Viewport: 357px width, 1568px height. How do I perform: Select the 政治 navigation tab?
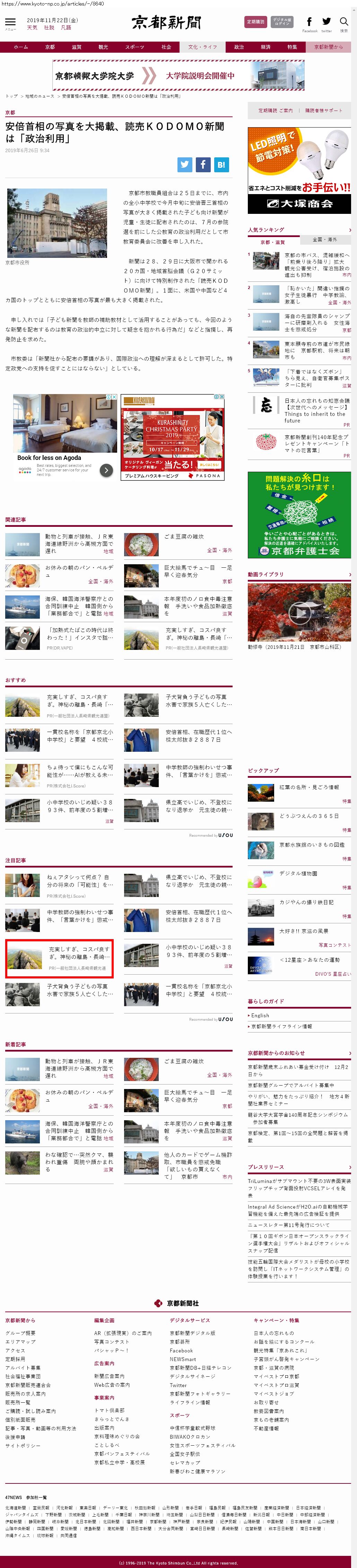tap(239, 47)
